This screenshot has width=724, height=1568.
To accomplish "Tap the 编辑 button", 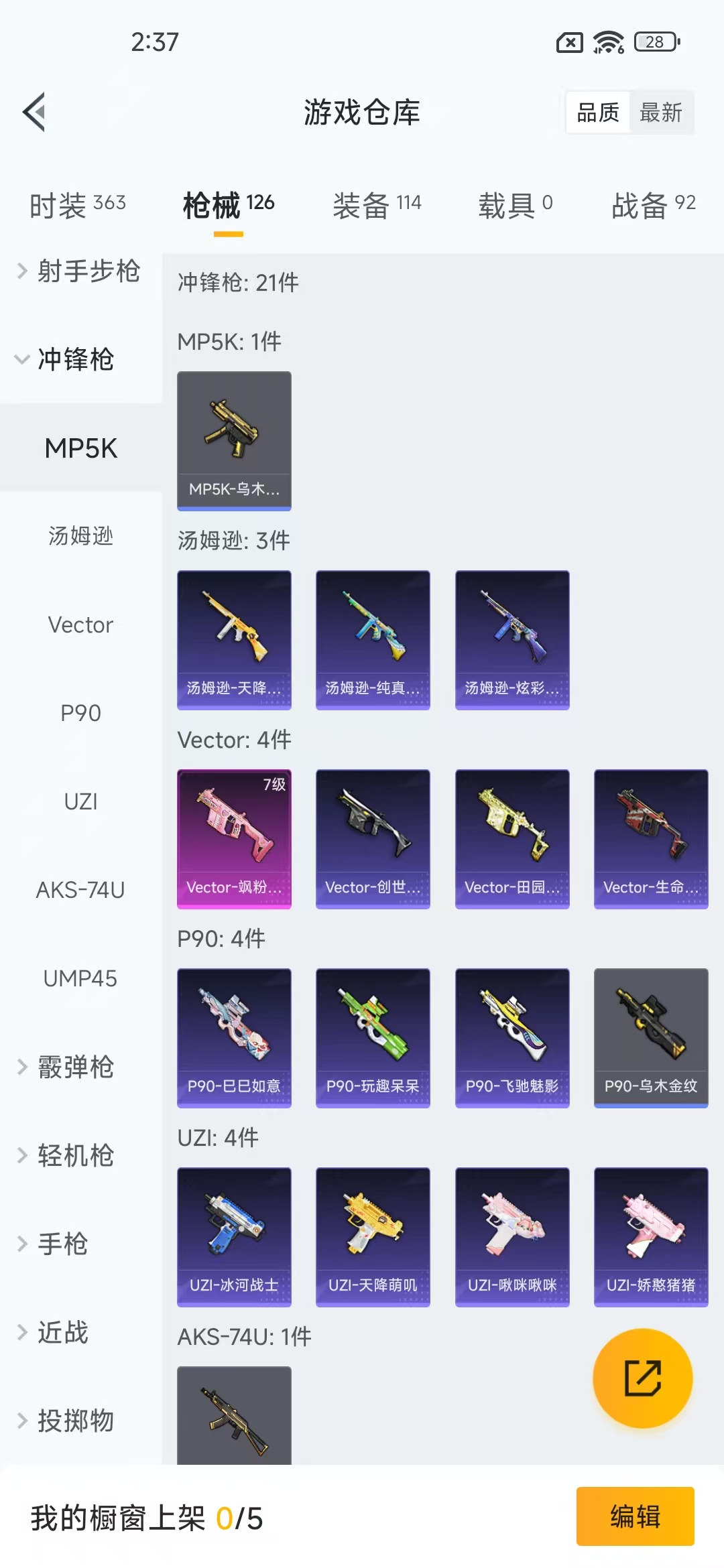I will click(x=635, y=1516).
